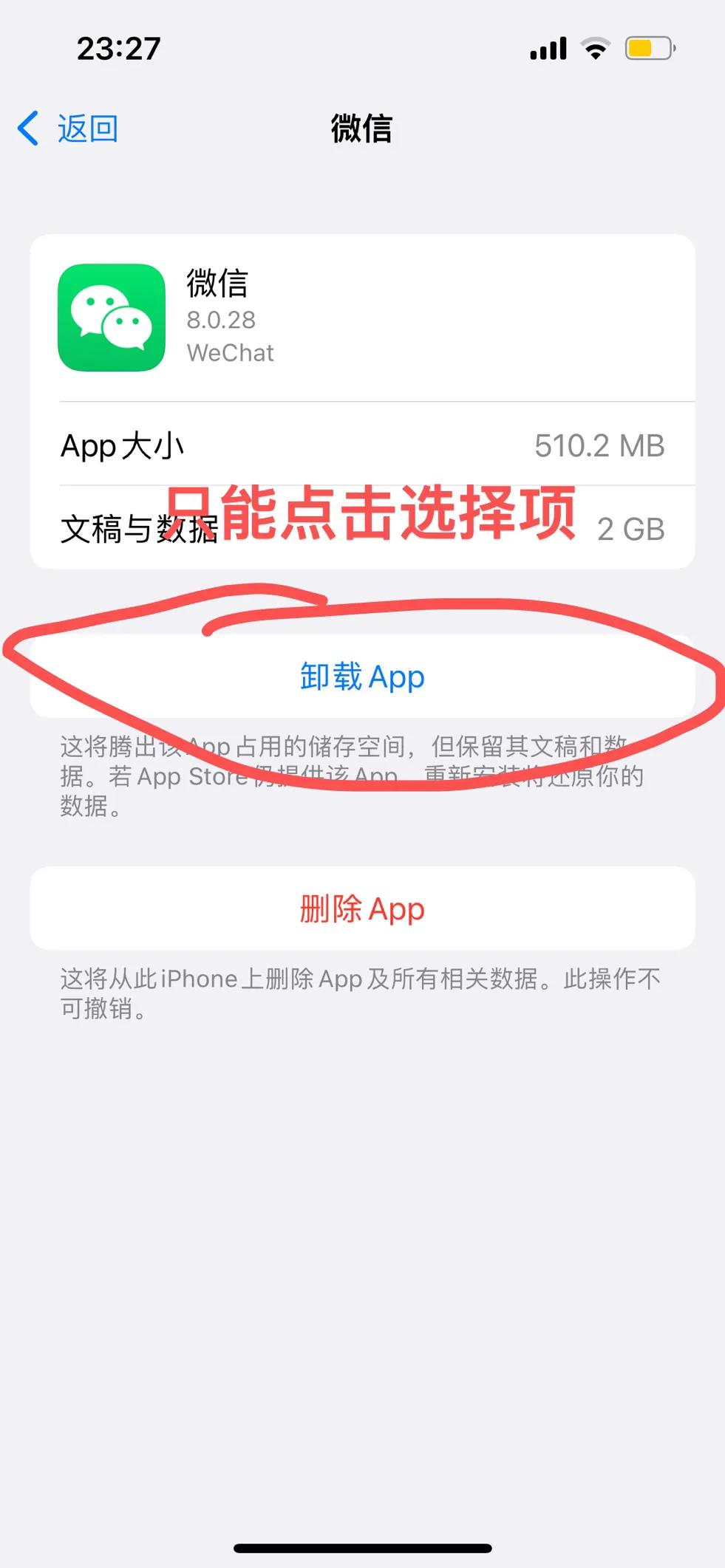This screenshot has height=1568, width=725.
Task: Tap the WeChat subtitle text
Action: coord(231,352)
